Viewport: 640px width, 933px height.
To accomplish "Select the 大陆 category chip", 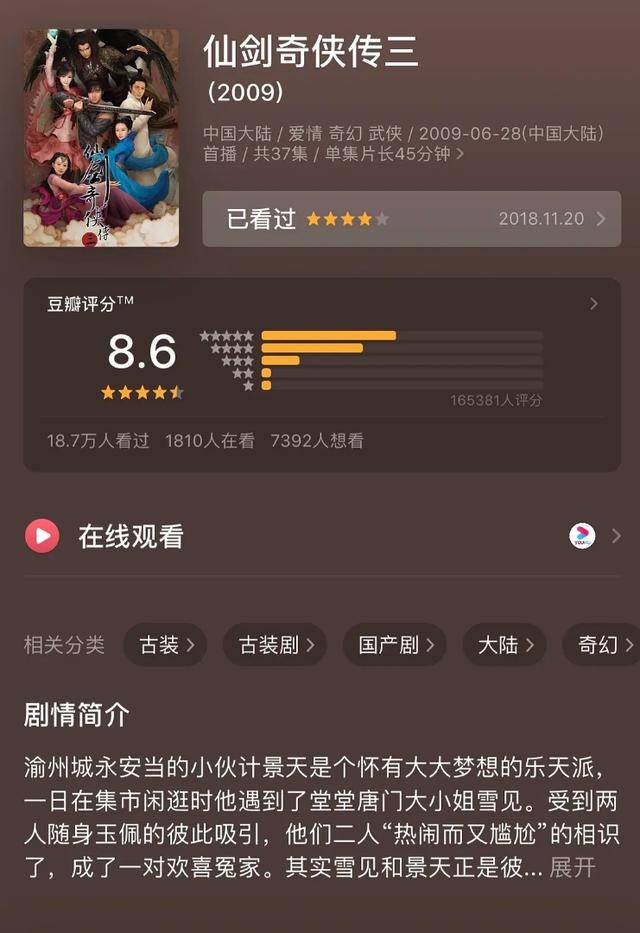I will (504, 645).
